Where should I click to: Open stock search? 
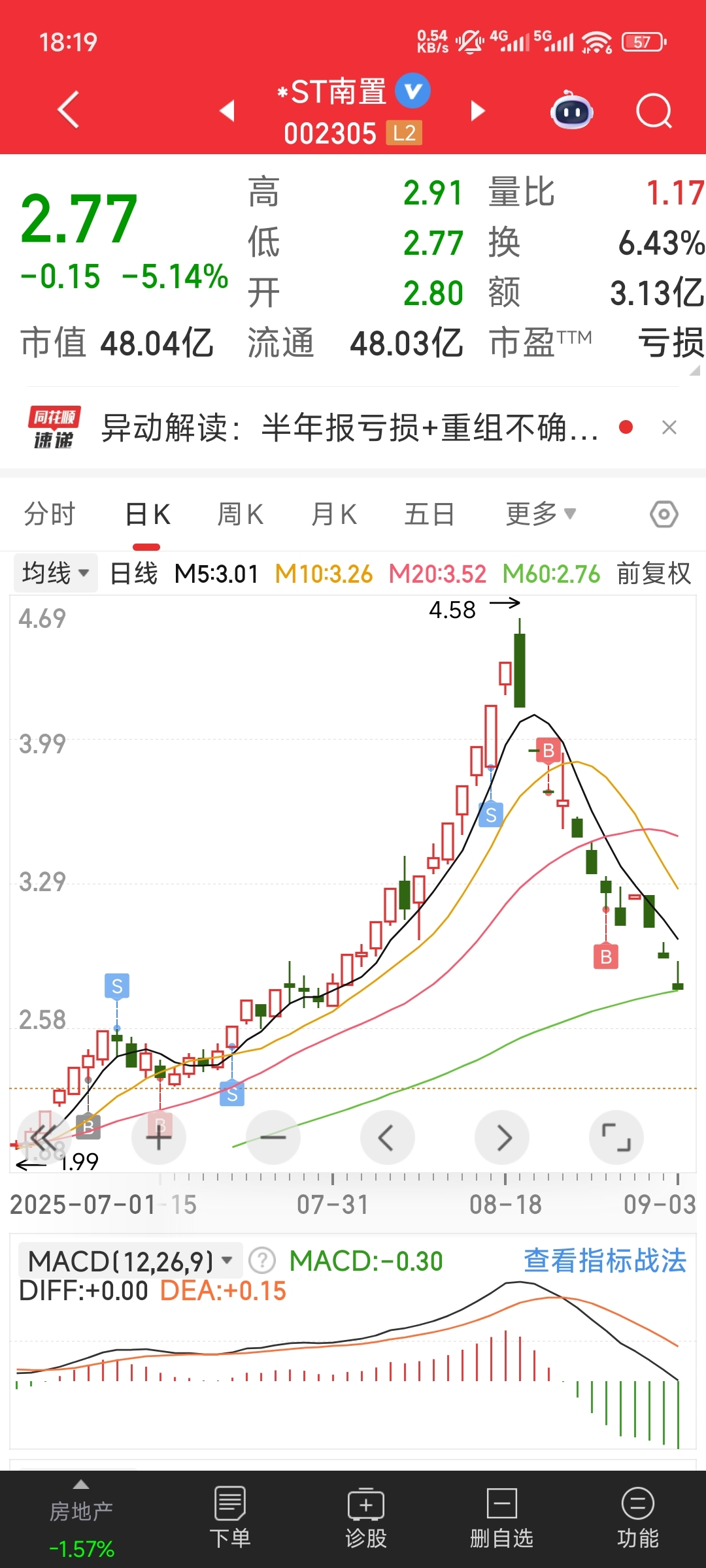click(x=654, y=110)
